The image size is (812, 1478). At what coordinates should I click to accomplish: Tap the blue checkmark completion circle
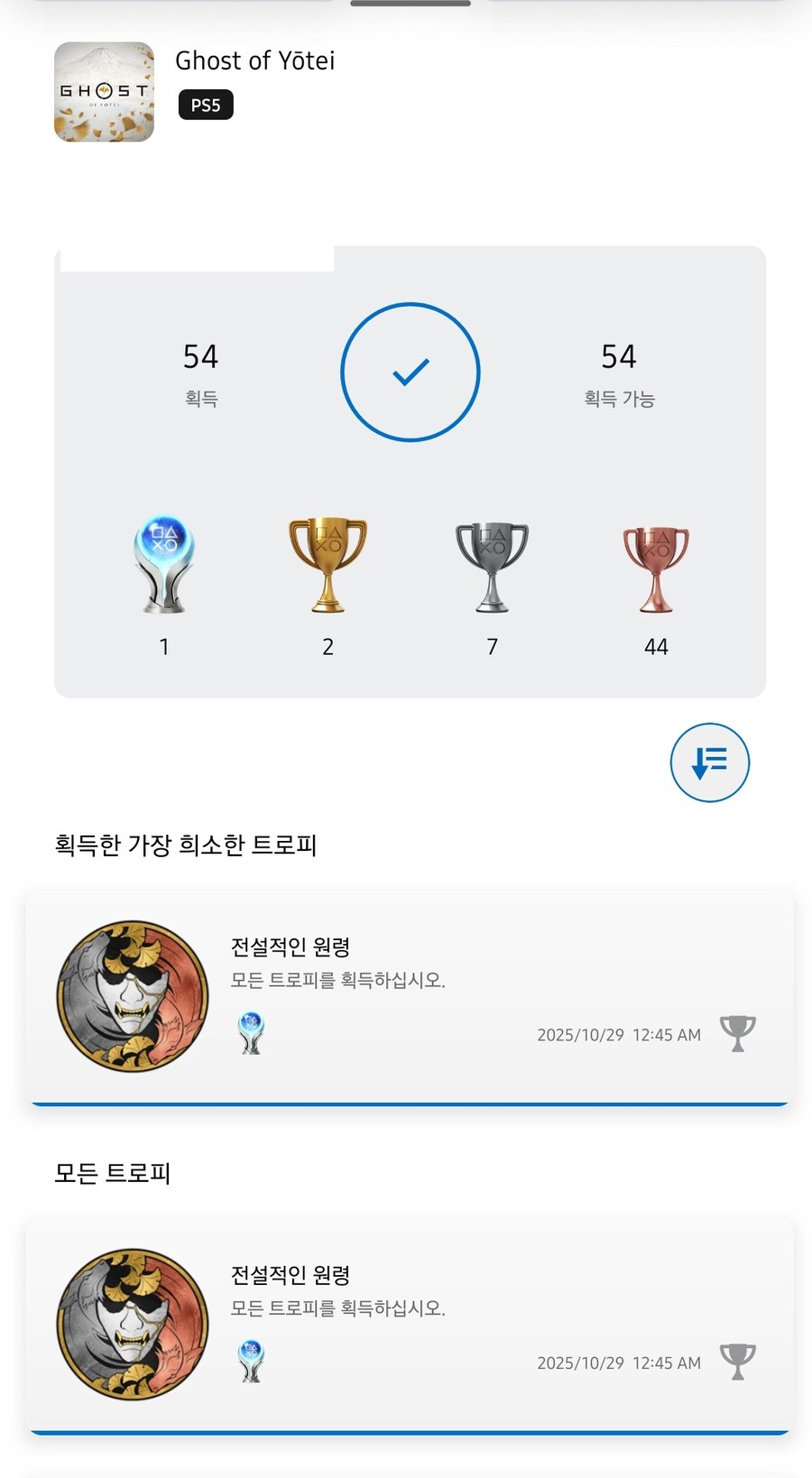click(x=411, y=372)
